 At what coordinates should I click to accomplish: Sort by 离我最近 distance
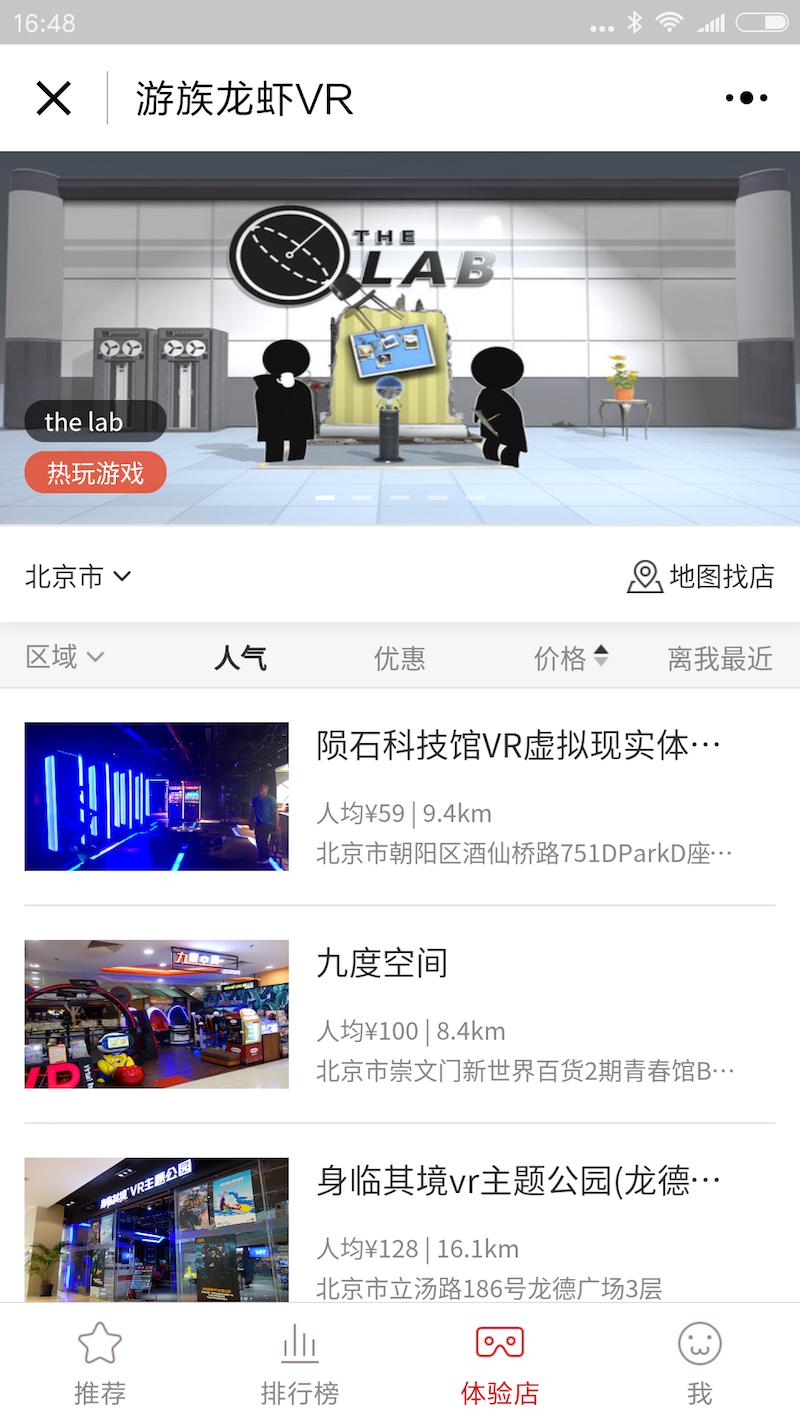720,658
